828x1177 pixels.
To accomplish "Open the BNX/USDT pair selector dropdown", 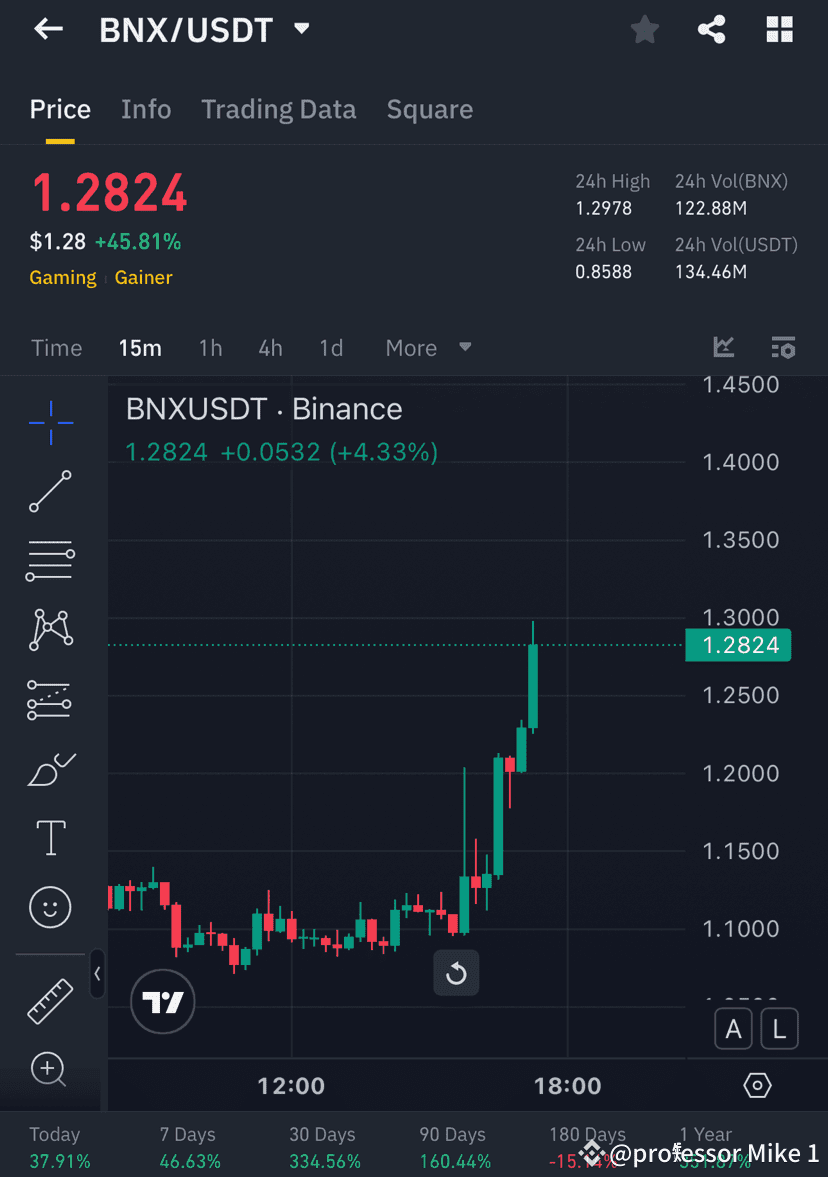I will (x=301, y=29).
